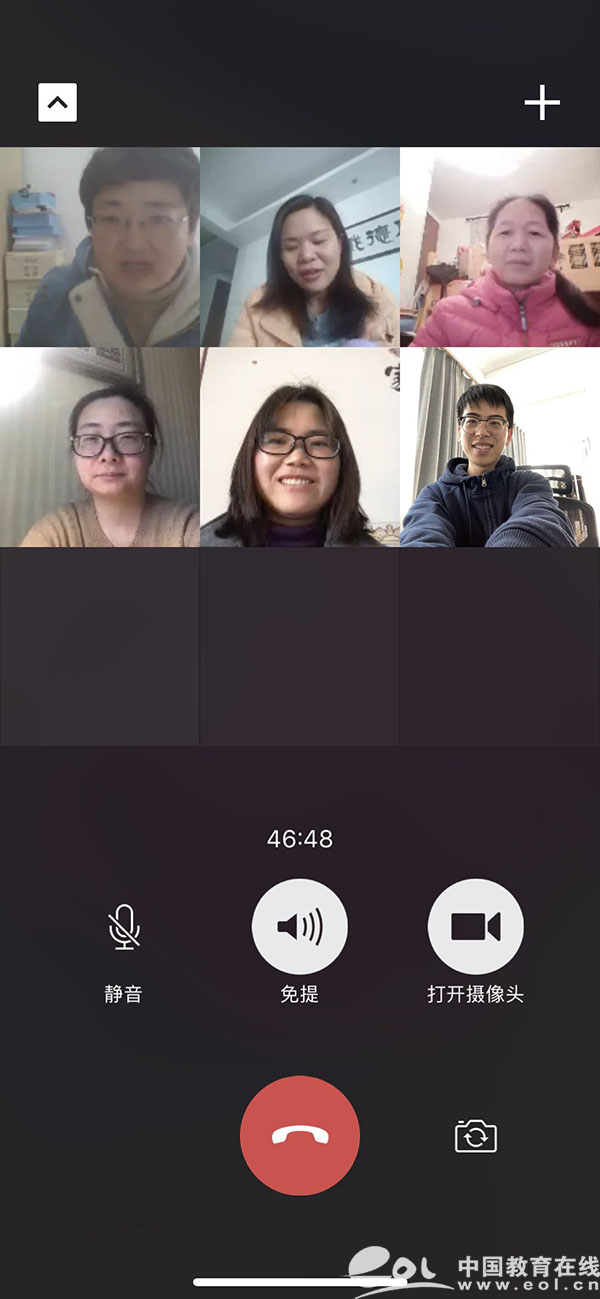Switch between front and rear camera

pos(476,1136)
